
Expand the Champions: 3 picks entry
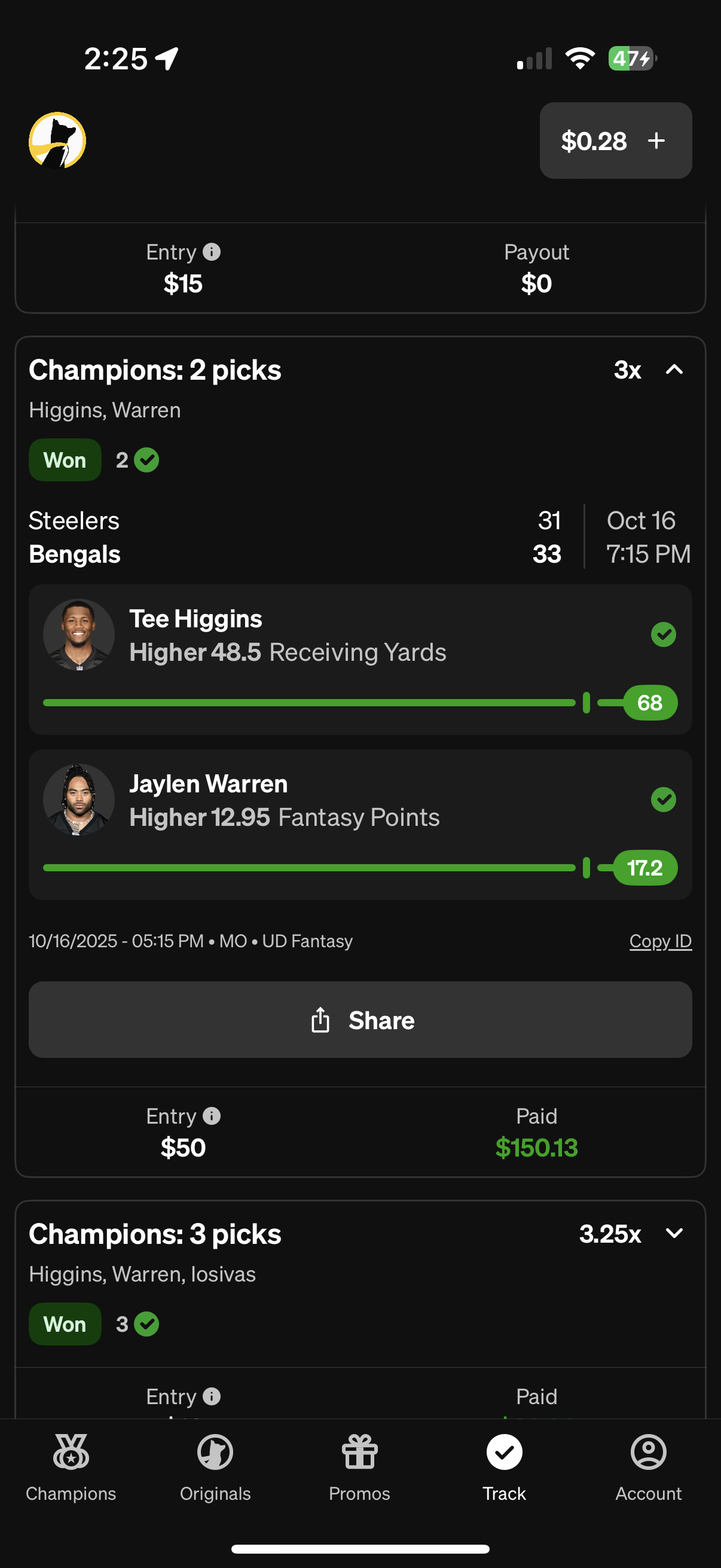(x=674, y=1233)
